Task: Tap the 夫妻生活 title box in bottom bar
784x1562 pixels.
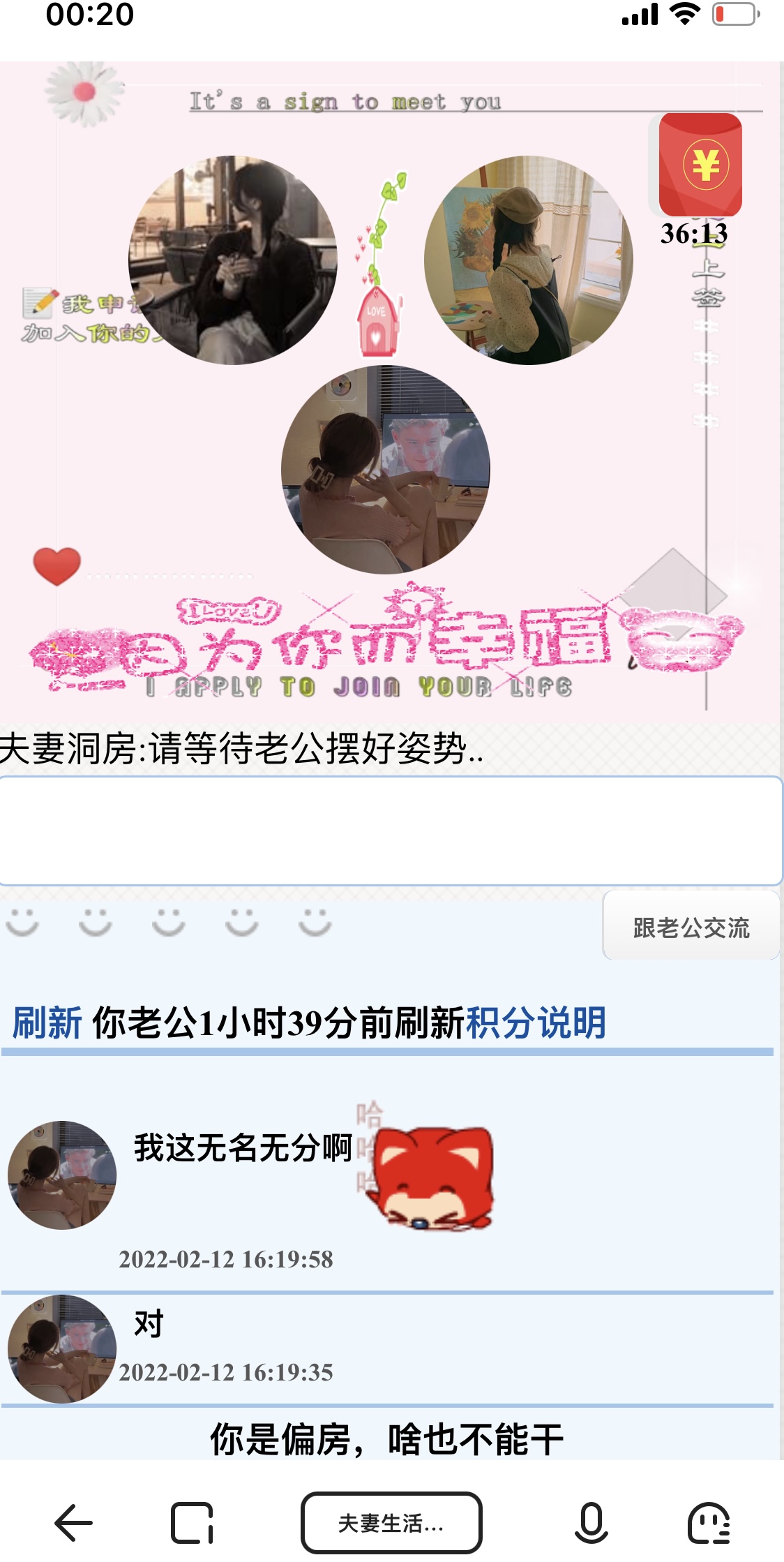Action: point(391,1522)
